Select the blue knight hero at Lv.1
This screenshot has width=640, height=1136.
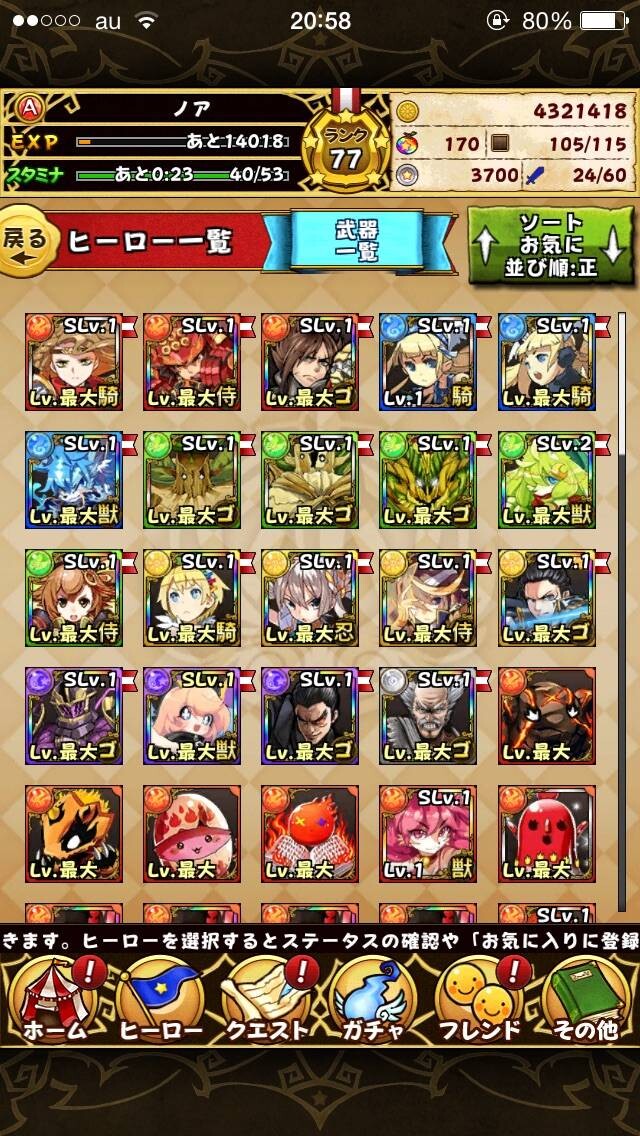428,362
